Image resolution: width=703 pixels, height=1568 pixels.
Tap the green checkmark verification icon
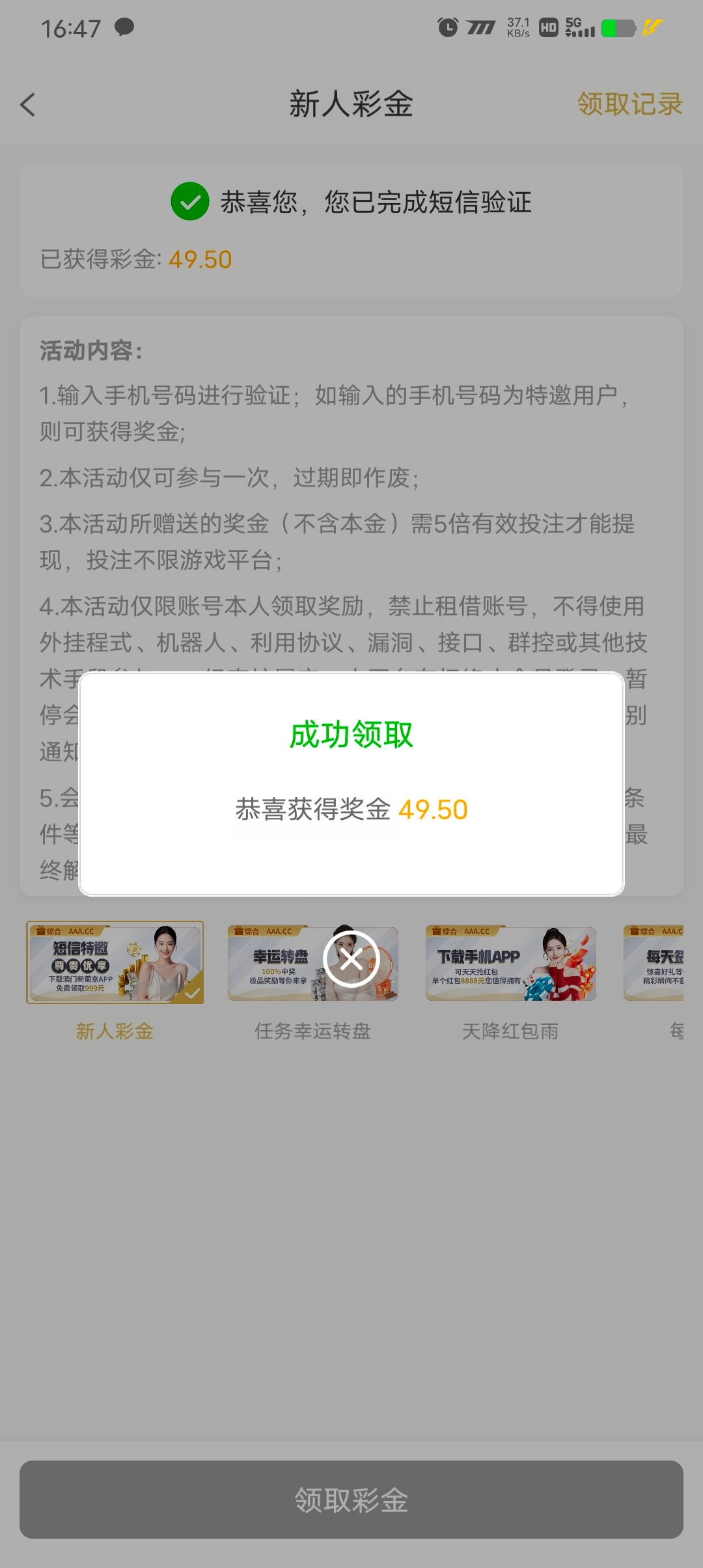(x=189, y=203)
